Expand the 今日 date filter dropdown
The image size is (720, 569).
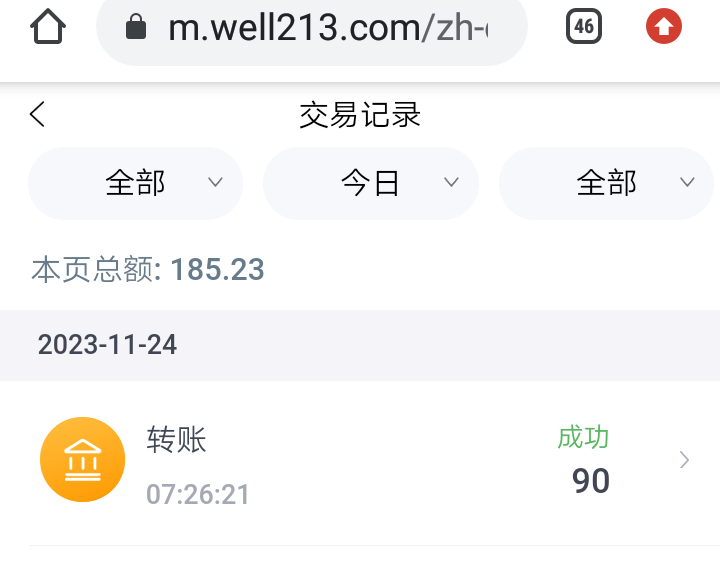[x=371, y=183]
